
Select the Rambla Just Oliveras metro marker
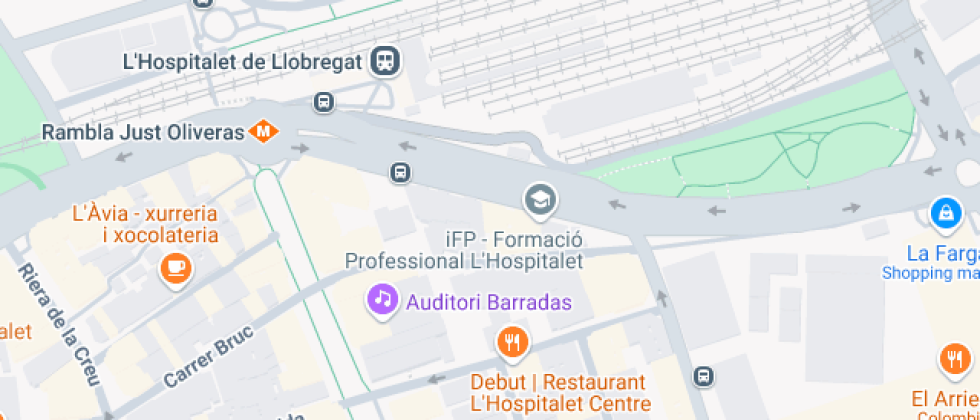263,132
